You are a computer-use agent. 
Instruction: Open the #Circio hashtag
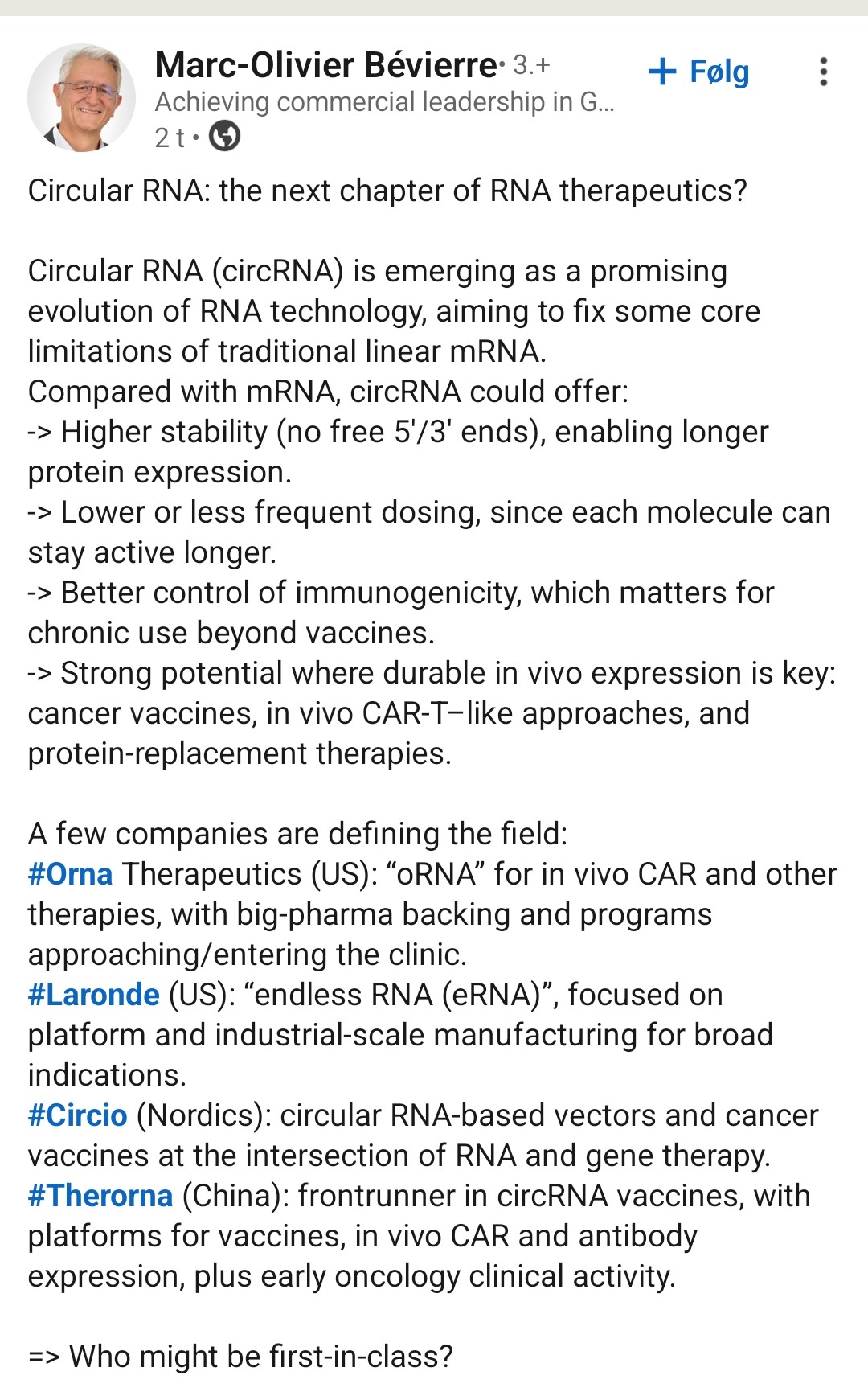tap(78, 1115)
